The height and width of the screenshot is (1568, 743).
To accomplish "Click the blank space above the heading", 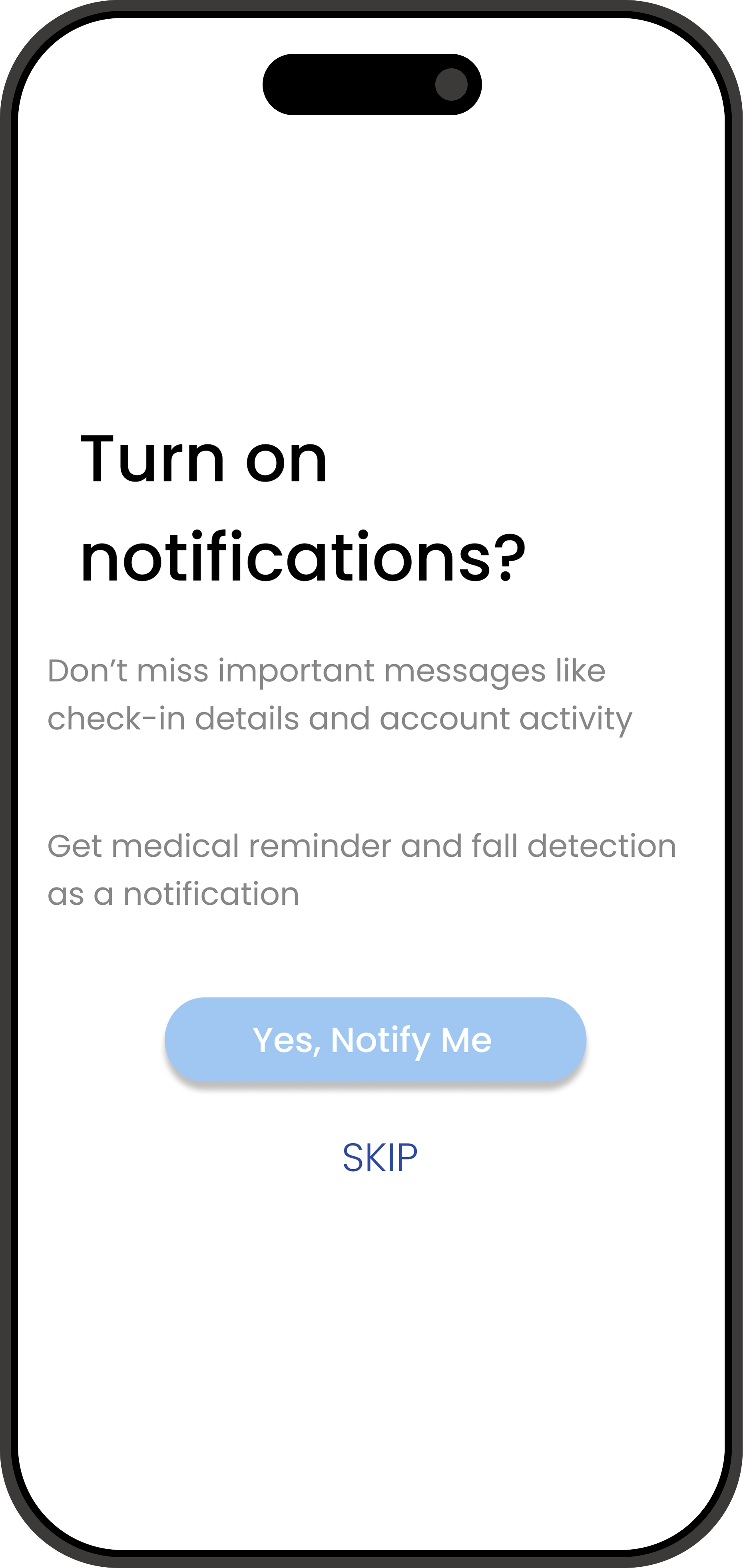I will (x=372, y=274).
